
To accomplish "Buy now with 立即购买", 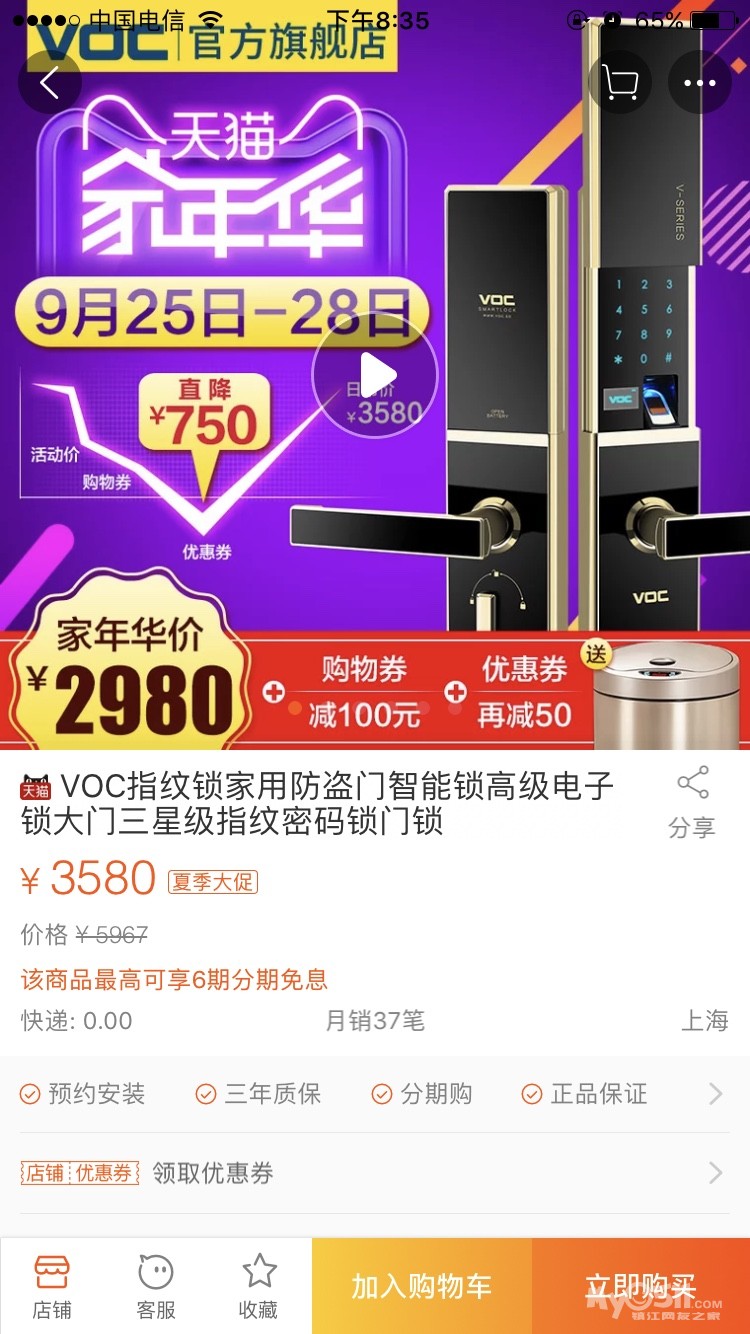I will (640, 1286).
